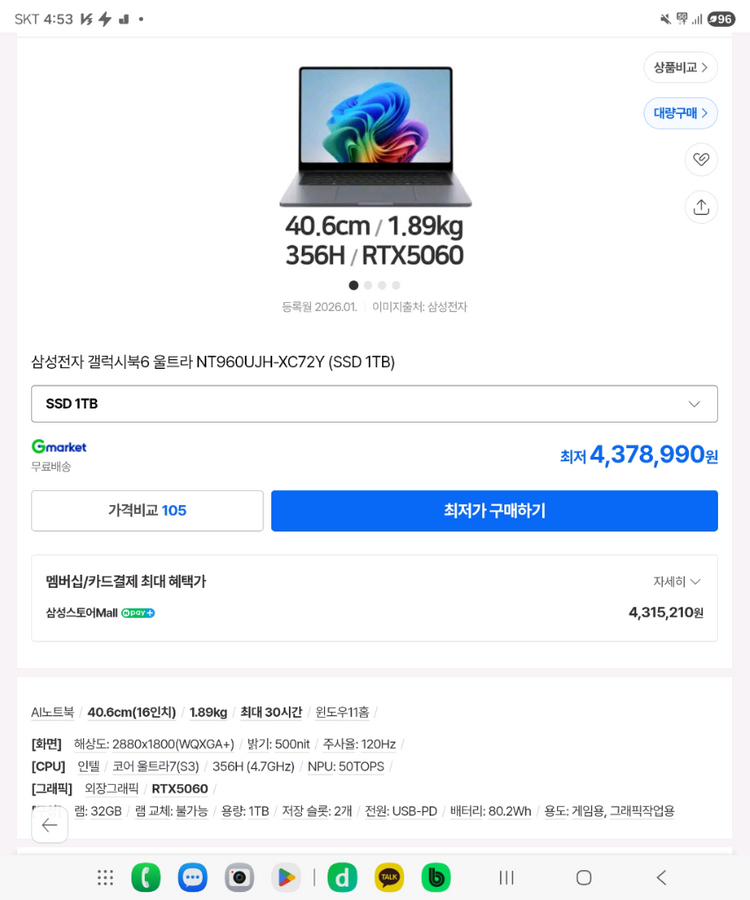Viewport: 750px width, 900px height.
Task: Open 대량구매 bulk purchase option
Action: (680, 113)
